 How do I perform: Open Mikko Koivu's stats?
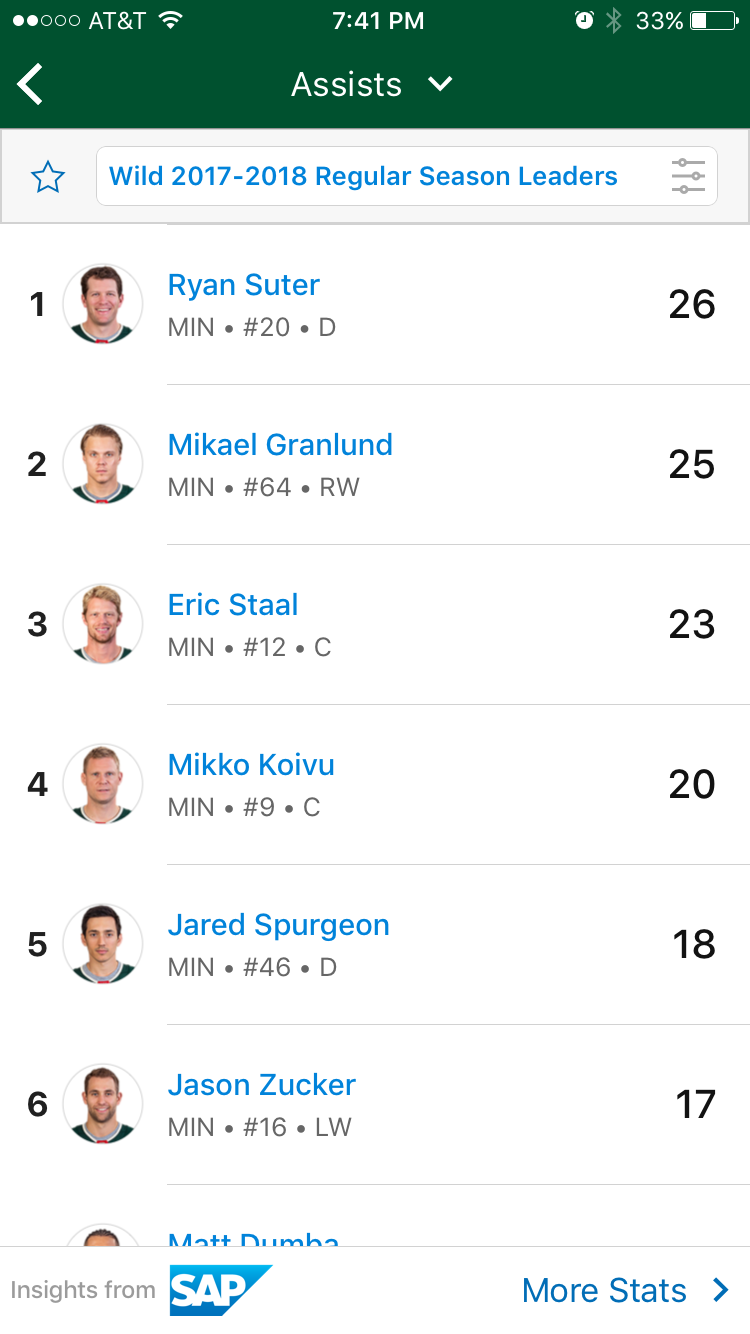click(375, 785)
